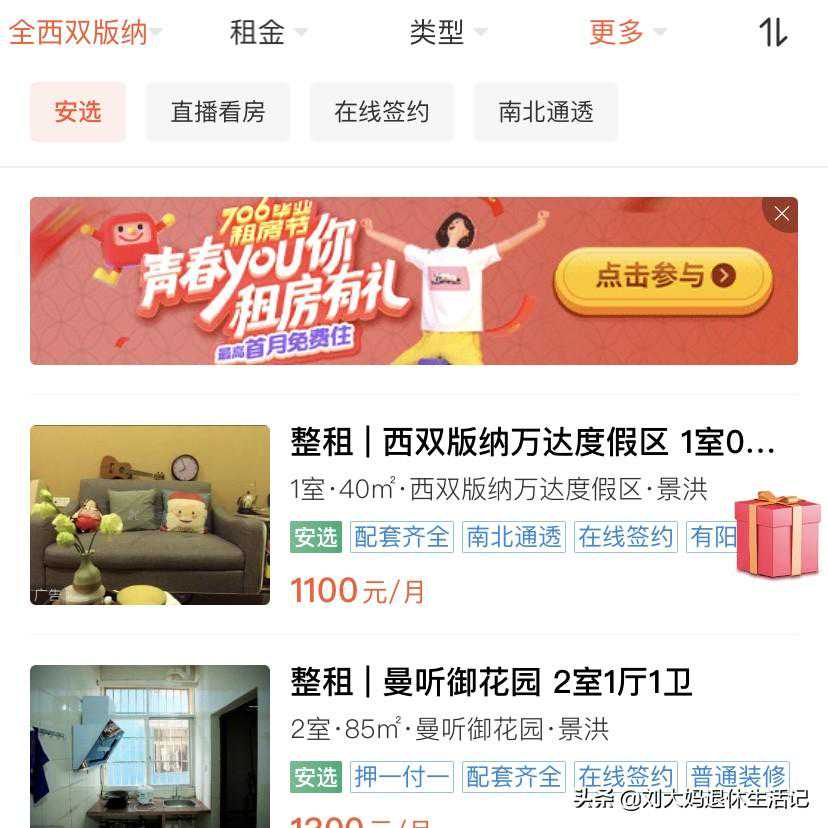Dismiss the rental festival banner
The image size is (828, 828).
[x=782, y=214]
